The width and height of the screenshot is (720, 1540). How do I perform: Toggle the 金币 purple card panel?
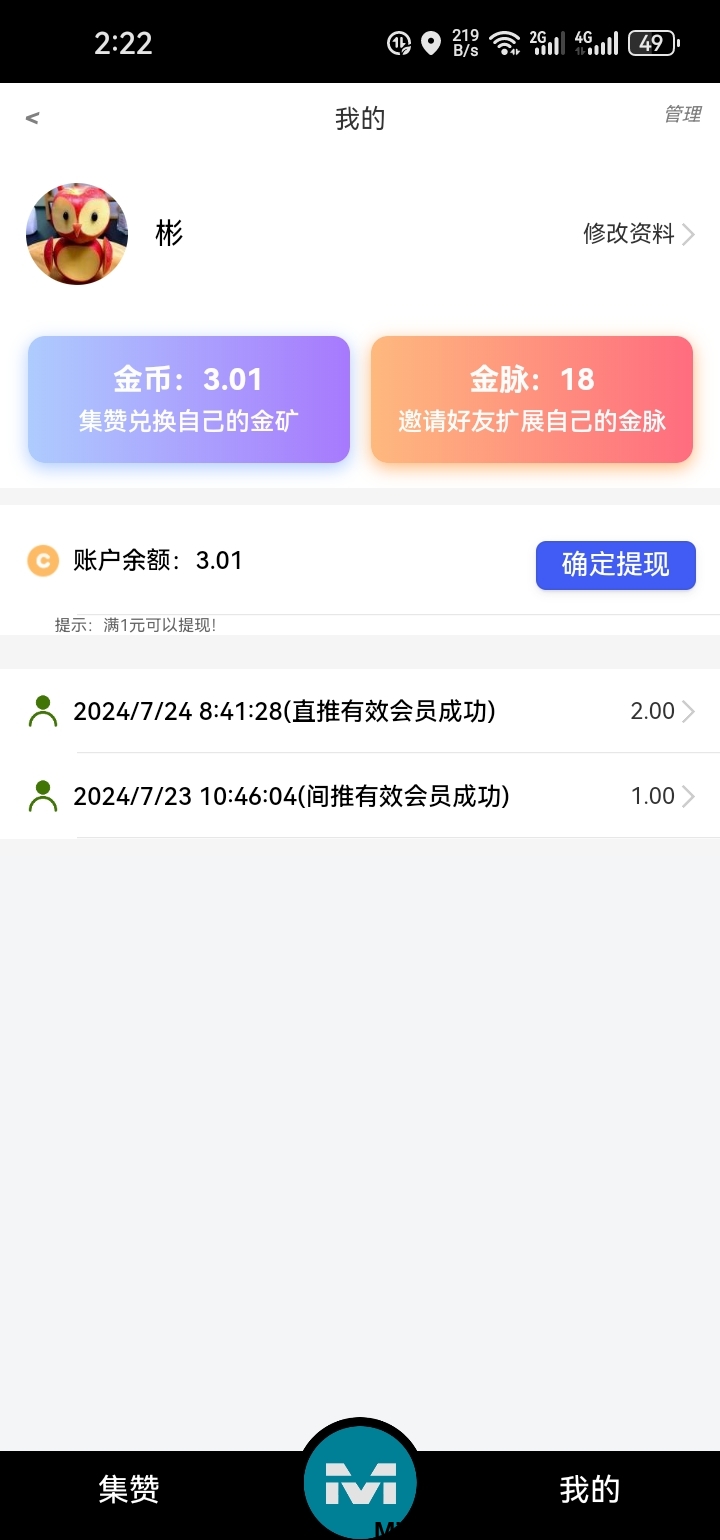(x=188, y=399)
